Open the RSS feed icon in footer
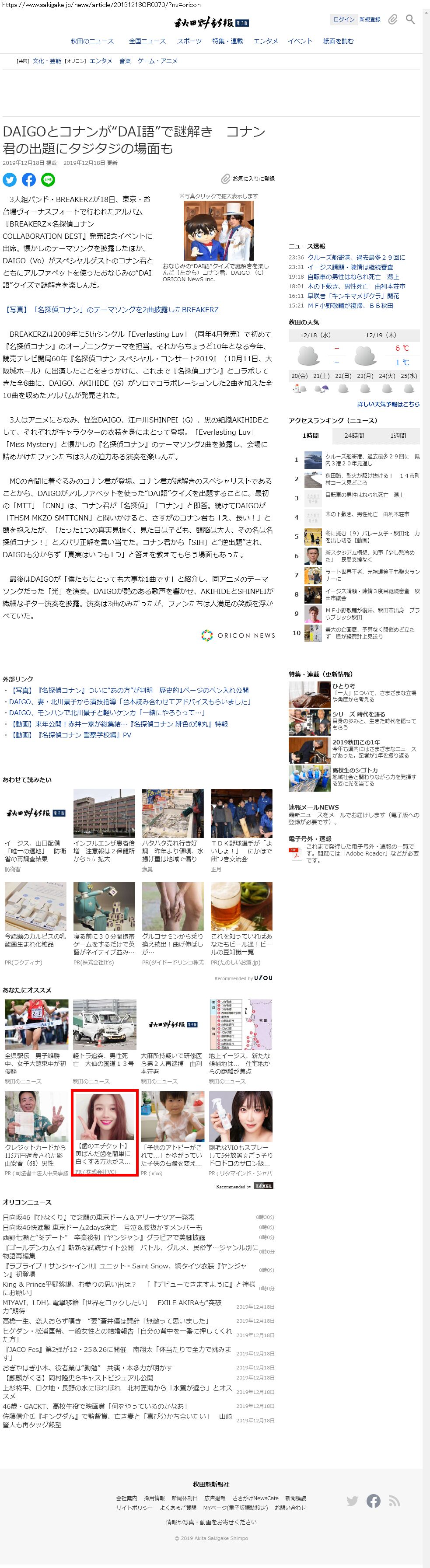This screenshot has width=430, height=1568. [395, 1501]
